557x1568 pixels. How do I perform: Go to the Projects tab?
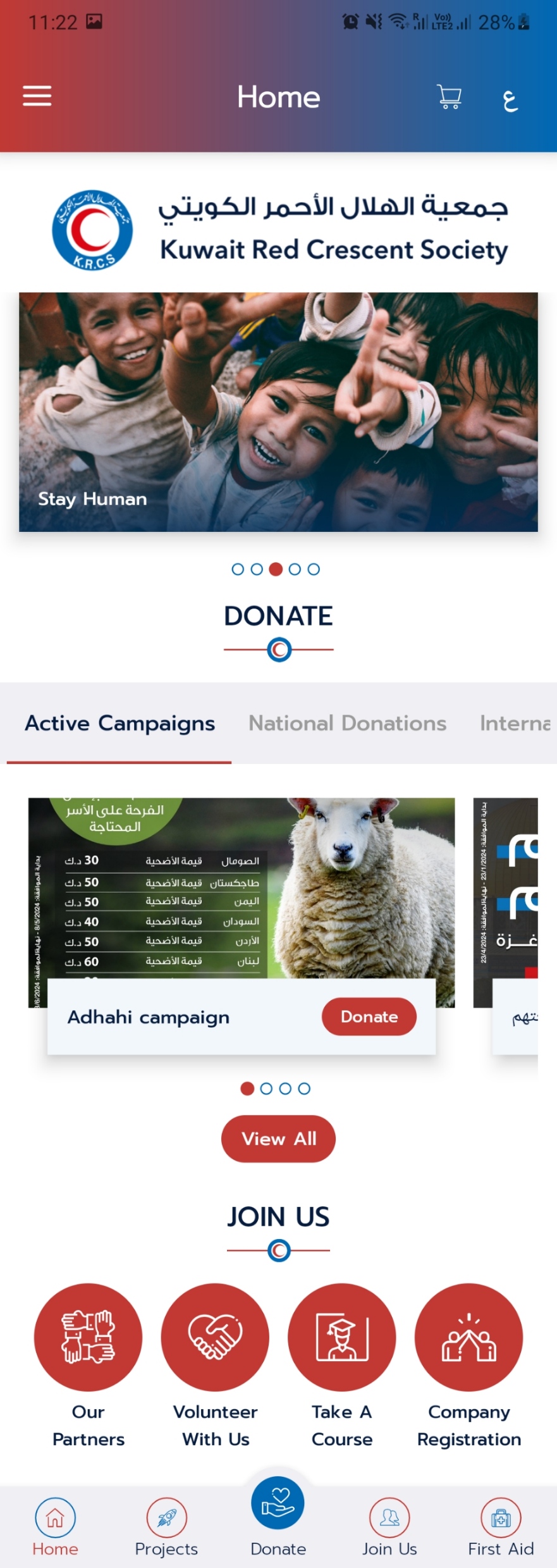click(166, 1526)
